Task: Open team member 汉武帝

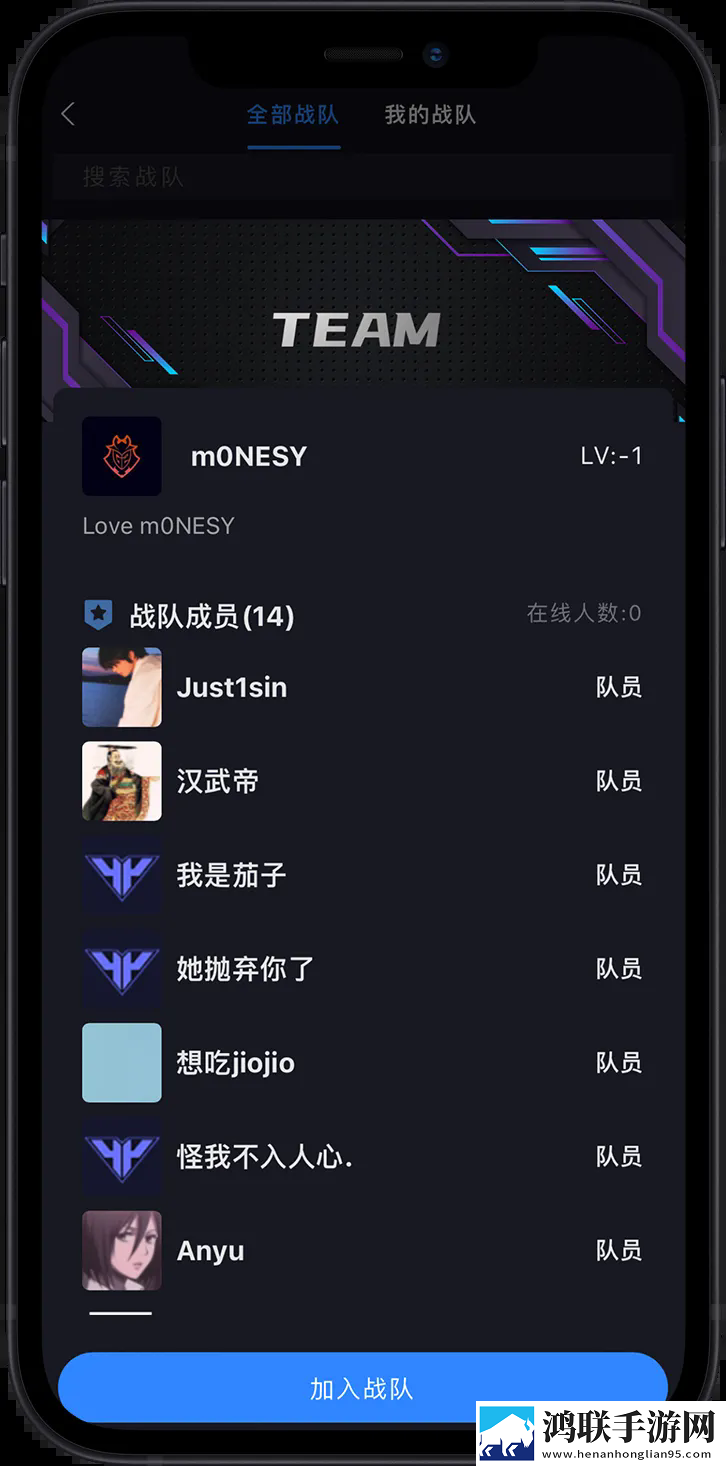Action: pyautogui.click(x=363, y=781)
